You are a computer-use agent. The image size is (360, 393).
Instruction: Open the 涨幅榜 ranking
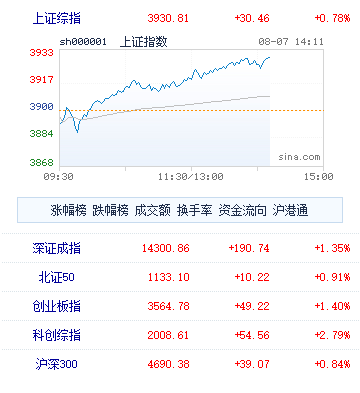coord(68,210)
